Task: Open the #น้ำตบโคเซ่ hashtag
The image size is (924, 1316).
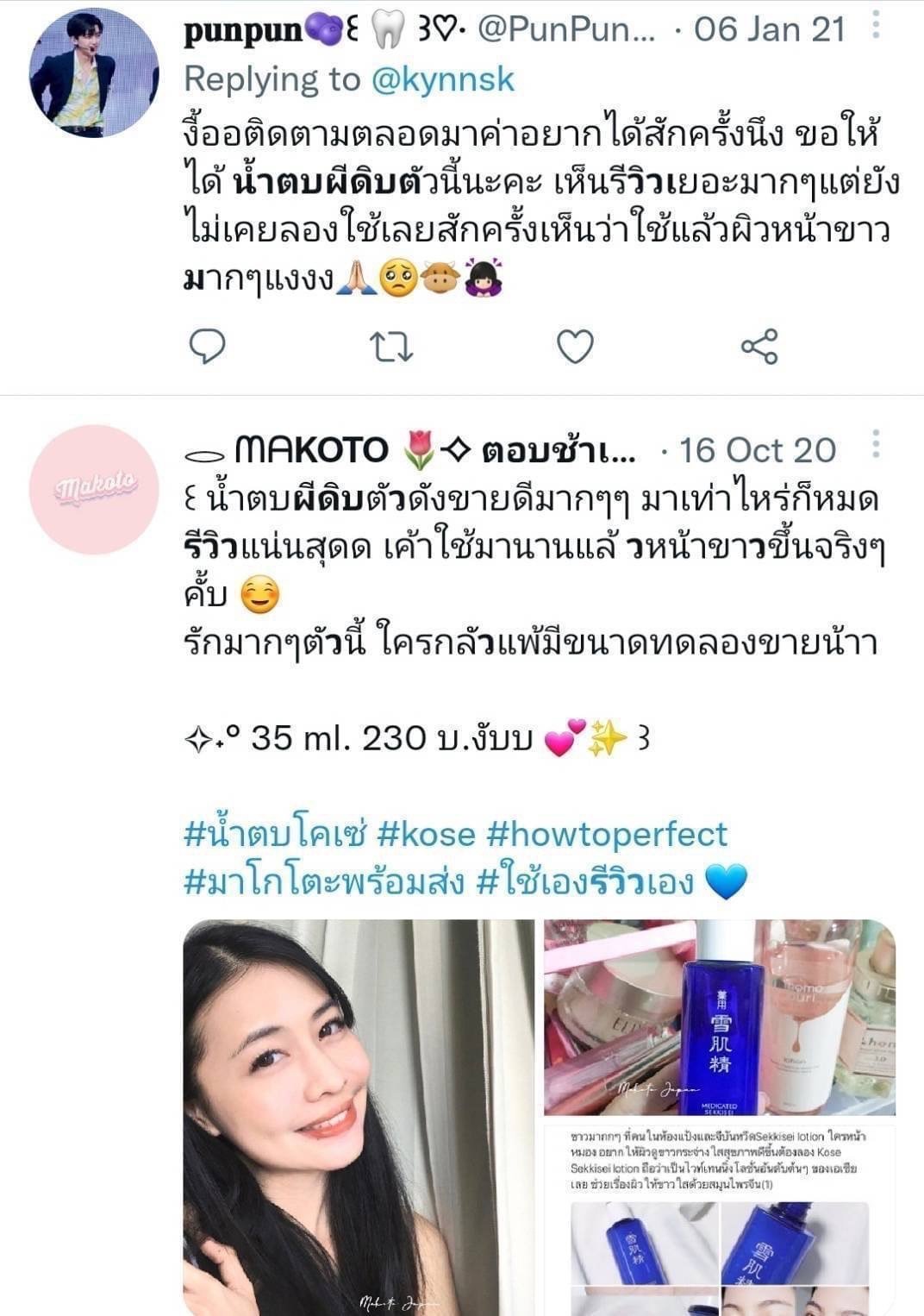Action: click(x=276, y=834)
